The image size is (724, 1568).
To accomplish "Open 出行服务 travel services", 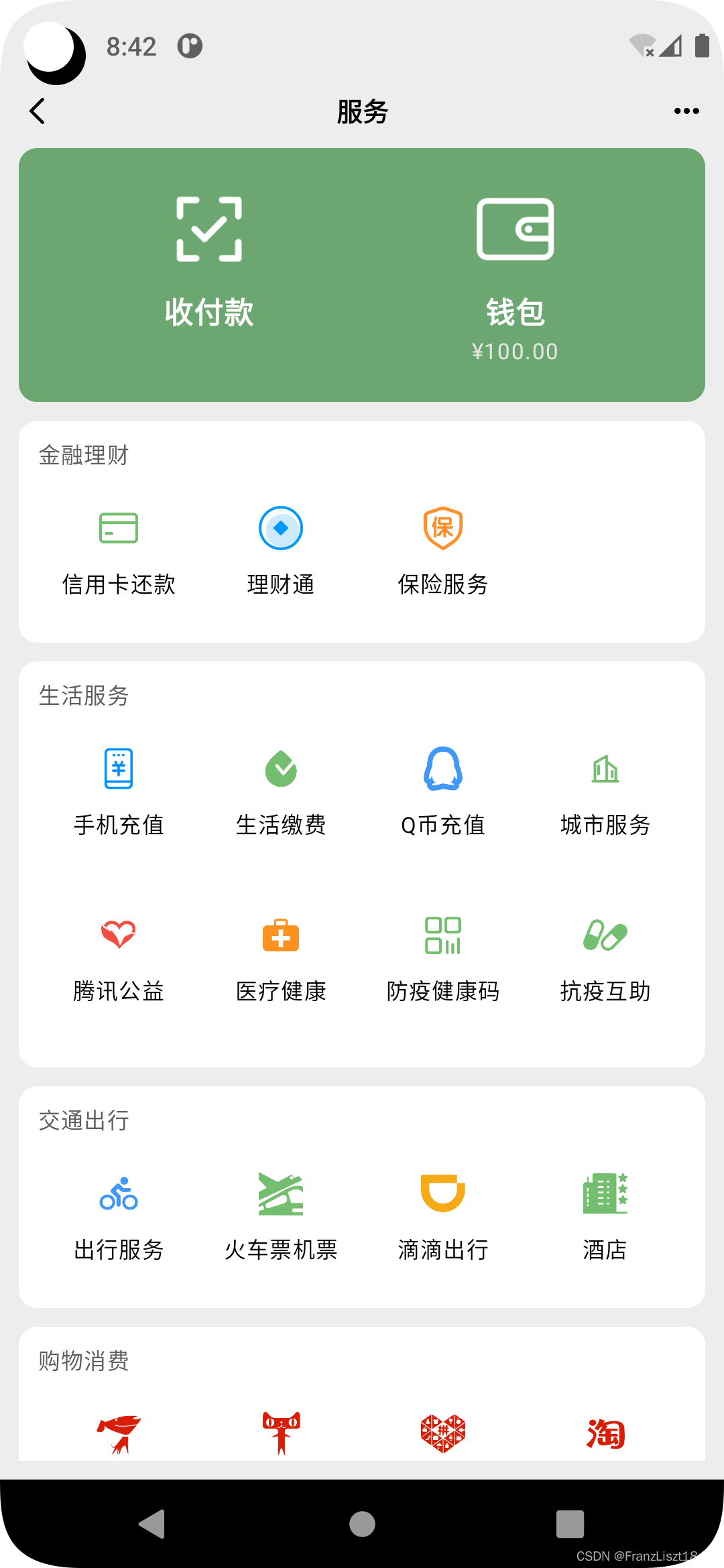I will 119,1218.
